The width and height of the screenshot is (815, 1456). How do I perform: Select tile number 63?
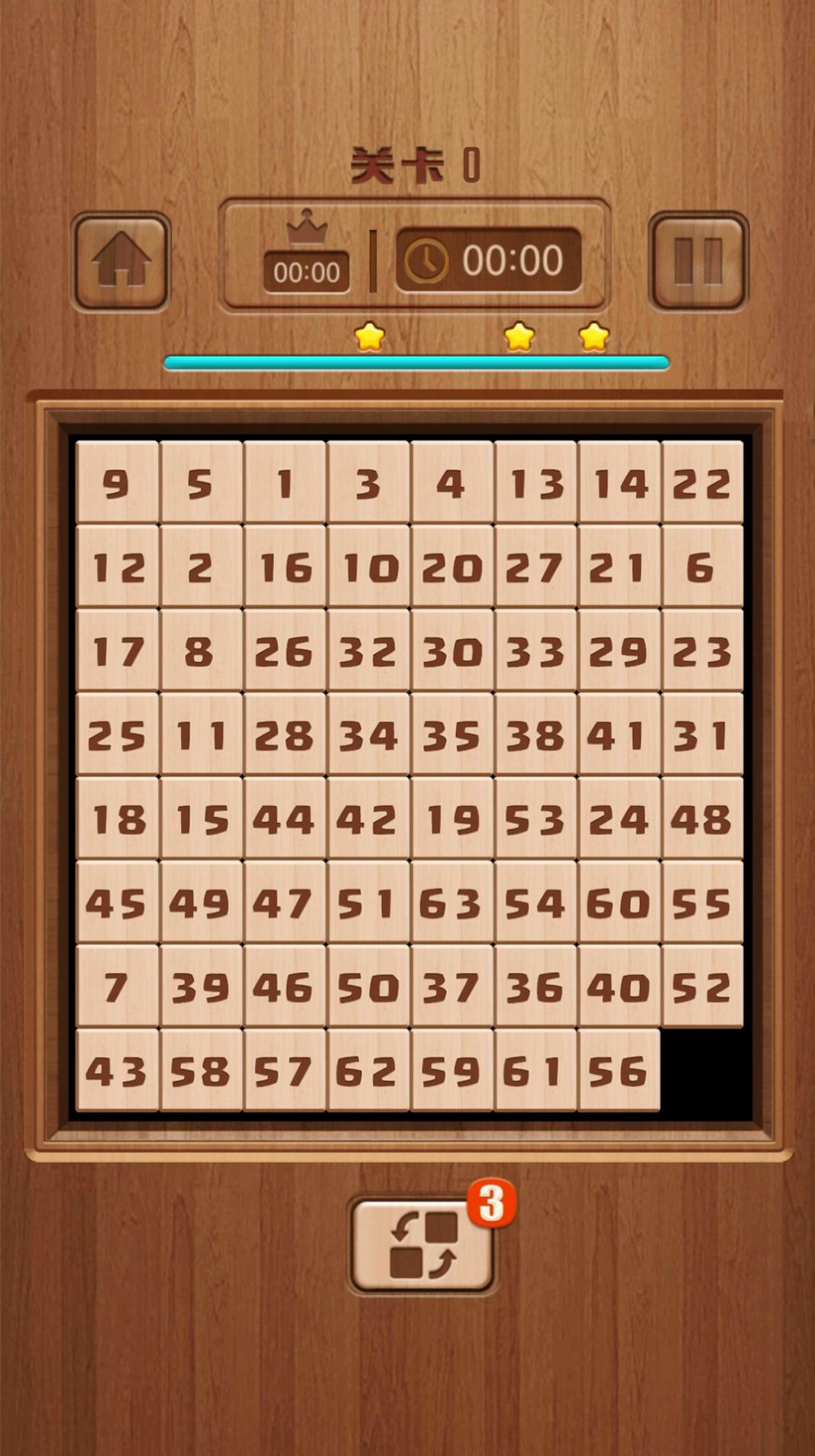point(451,902)
